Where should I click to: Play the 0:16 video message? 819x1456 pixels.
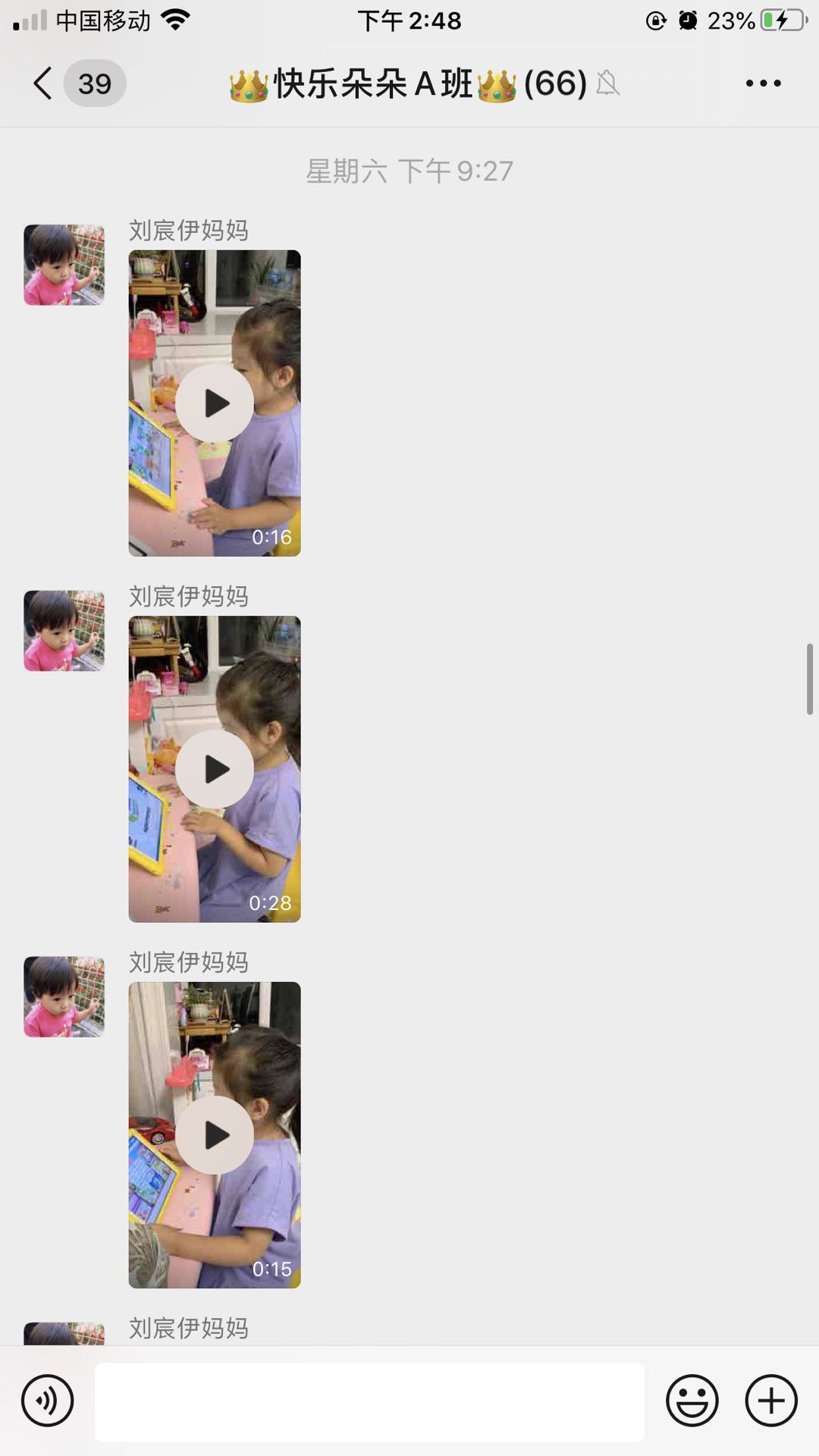pos(215,403)
